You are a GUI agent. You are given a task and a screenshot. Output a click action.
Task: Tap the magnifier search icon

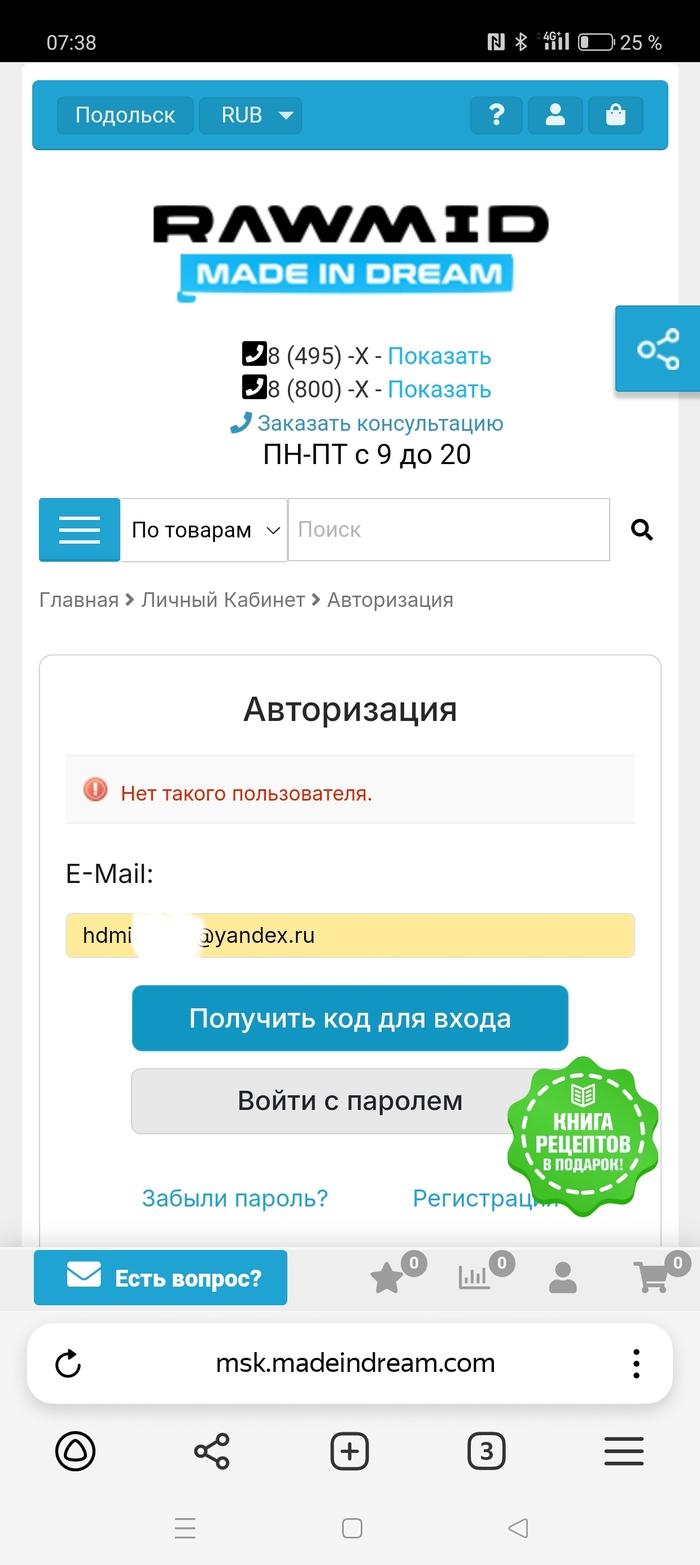coord(642,530)
